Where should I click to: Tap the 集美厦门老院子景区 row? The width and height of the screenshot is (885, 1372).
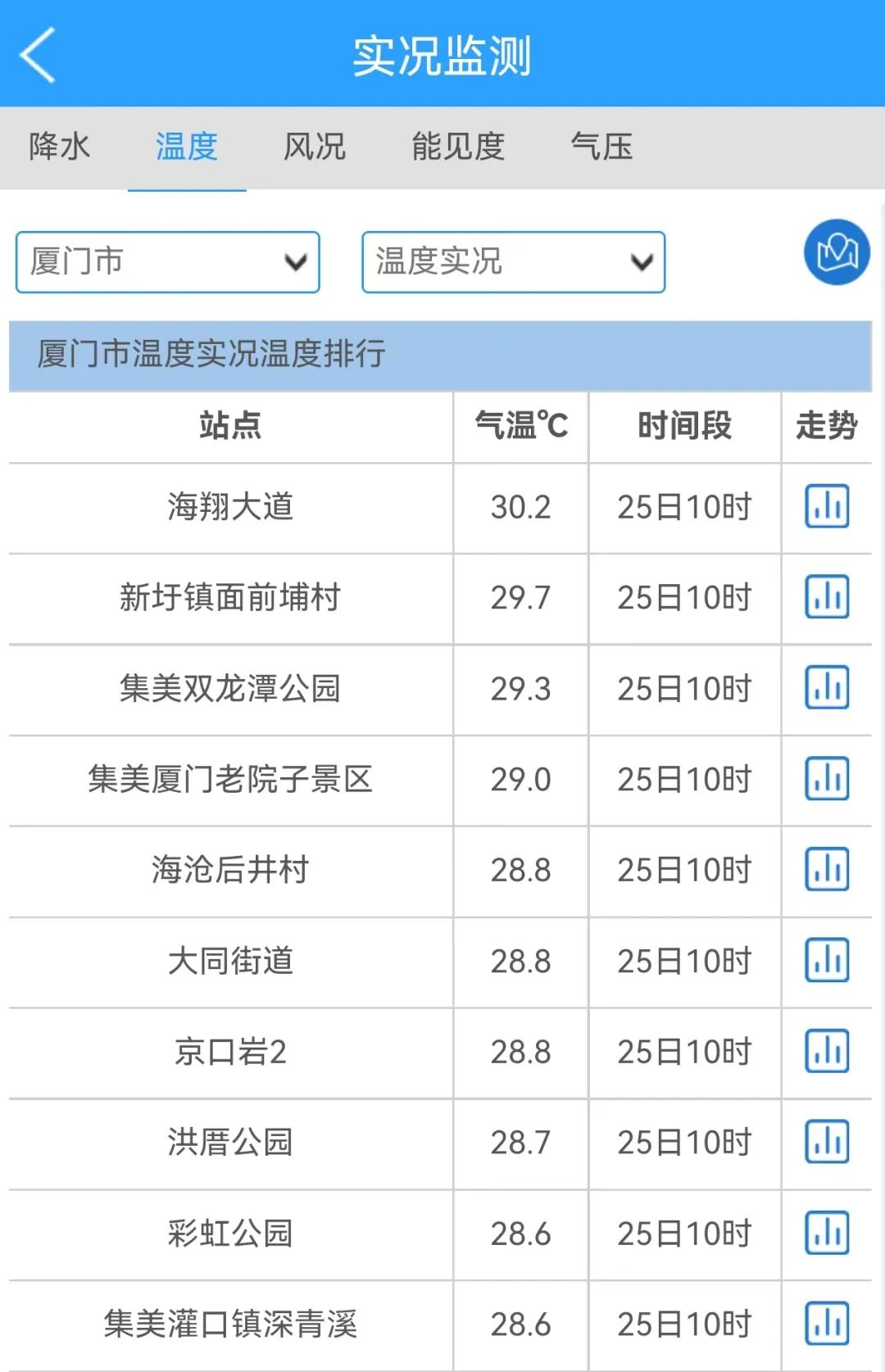(x=229, y=780)
